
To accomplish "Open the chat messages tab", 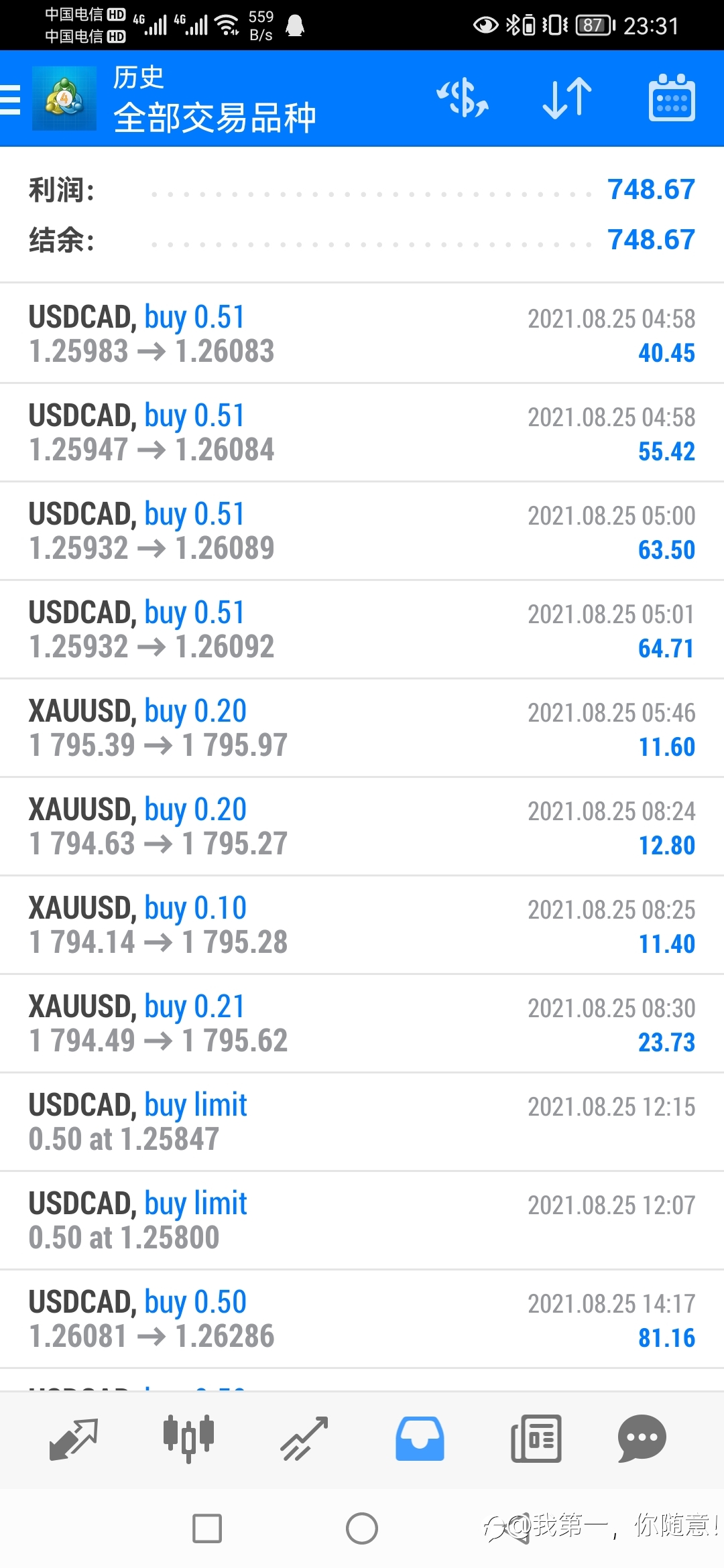I will click(x=642, y=1439).
